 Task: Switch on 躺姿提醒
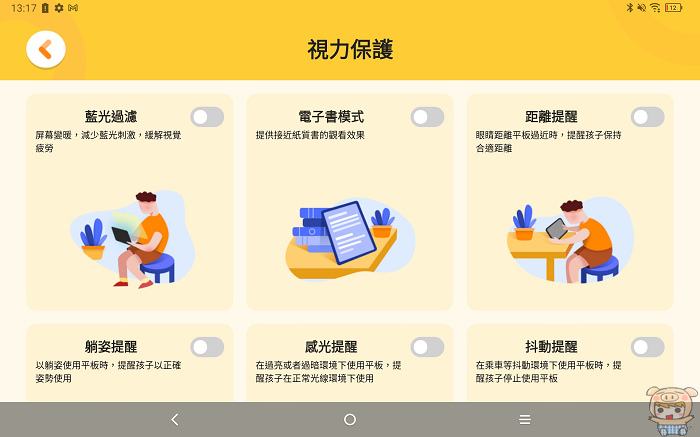(207, 347)
